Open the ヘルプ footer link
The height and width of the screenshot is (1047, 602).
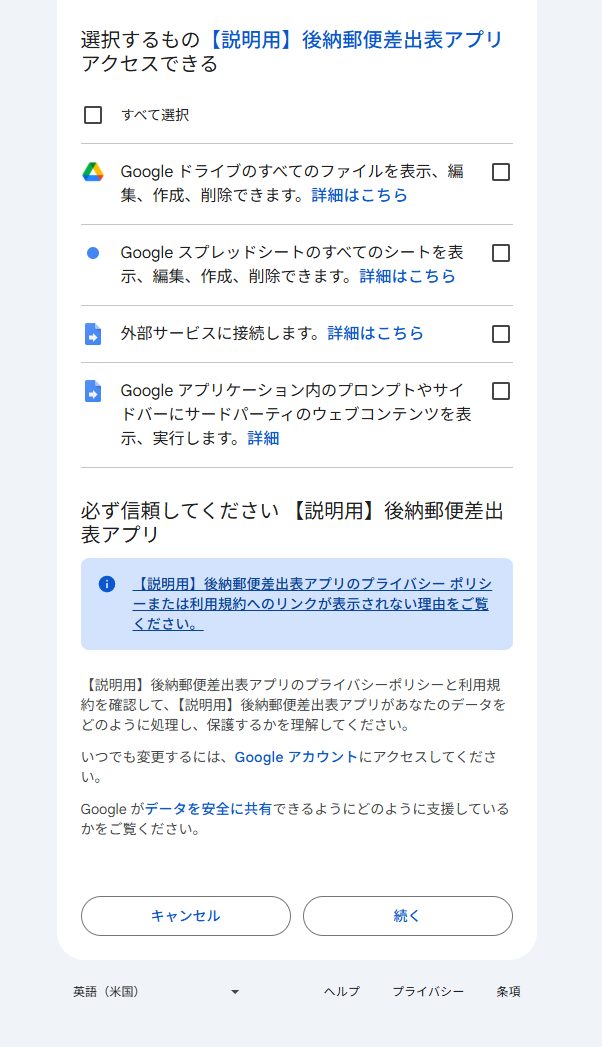tap(341, 992)
